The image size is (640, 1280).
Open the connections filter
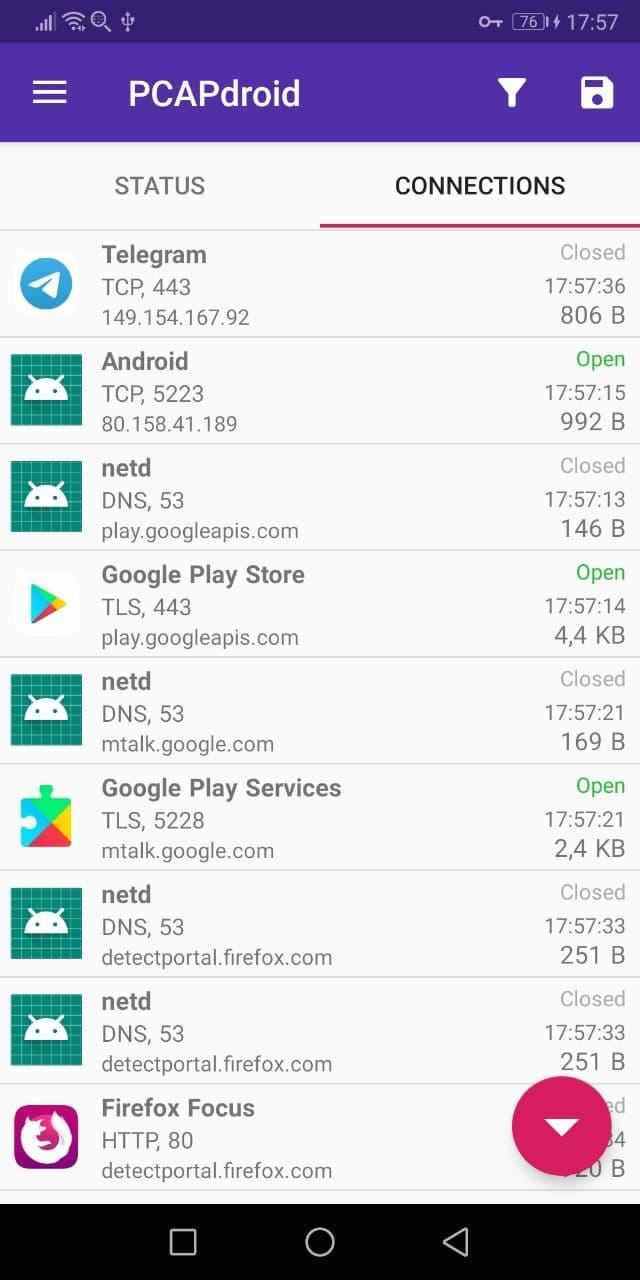coord(512,93)
